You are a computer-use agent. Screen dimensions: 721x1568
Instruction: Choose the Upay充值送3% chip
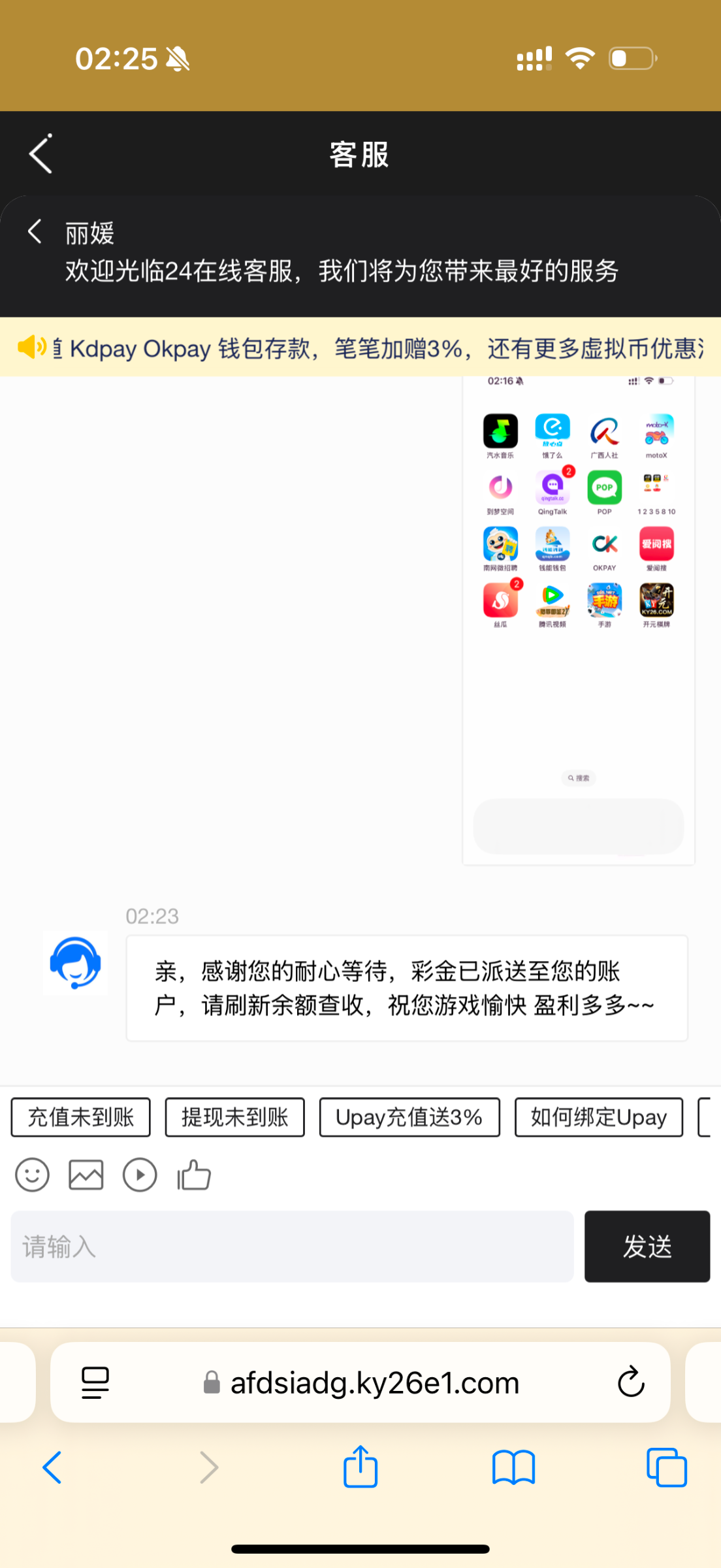(x=409, y=1117)
